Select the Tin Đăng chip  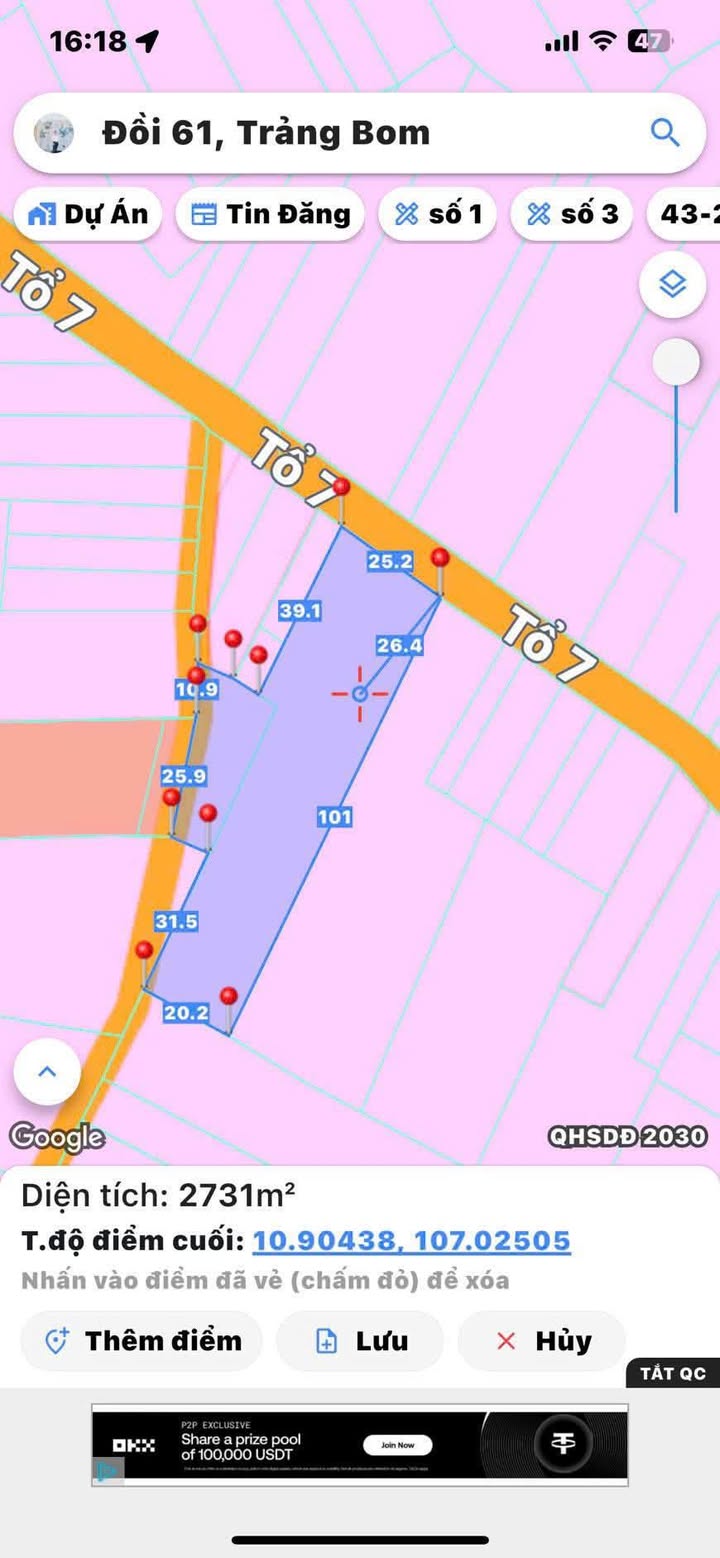[x=270, y=214]
